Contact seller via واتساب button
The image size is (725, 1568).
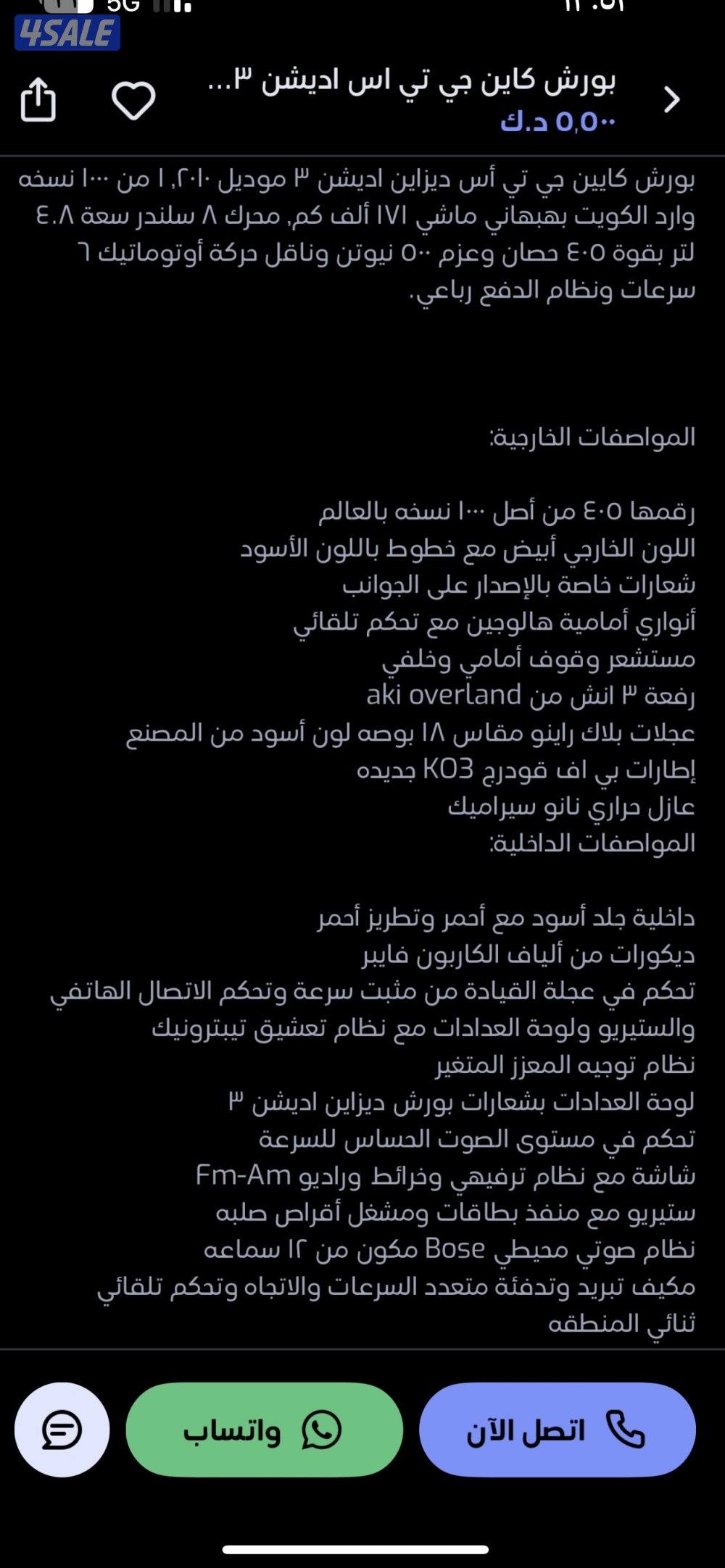pyautogui.click(x=264, y=1430)
